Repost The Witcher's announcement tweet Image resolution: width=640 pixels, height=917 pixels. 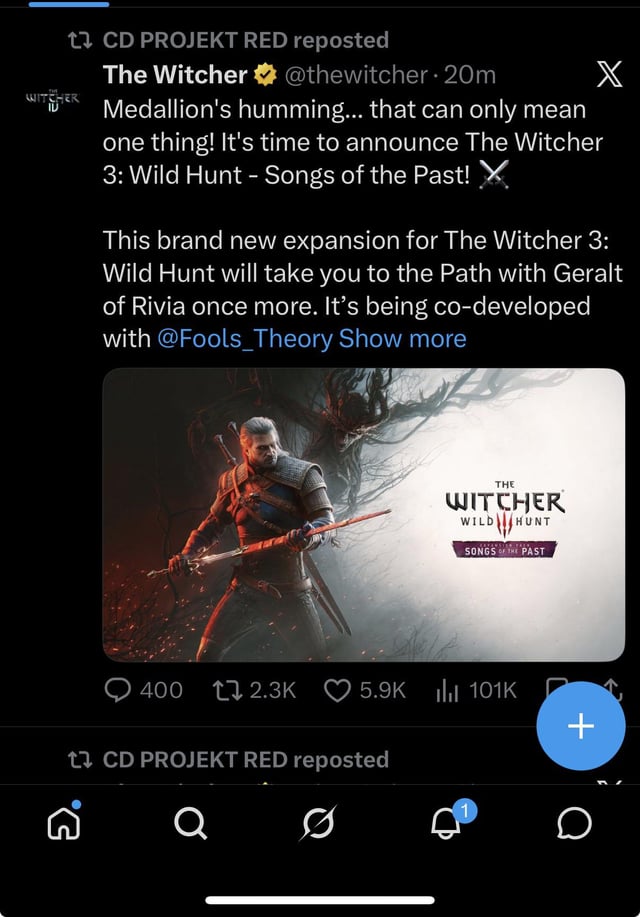pyautogui.click(x=254, y=690)
